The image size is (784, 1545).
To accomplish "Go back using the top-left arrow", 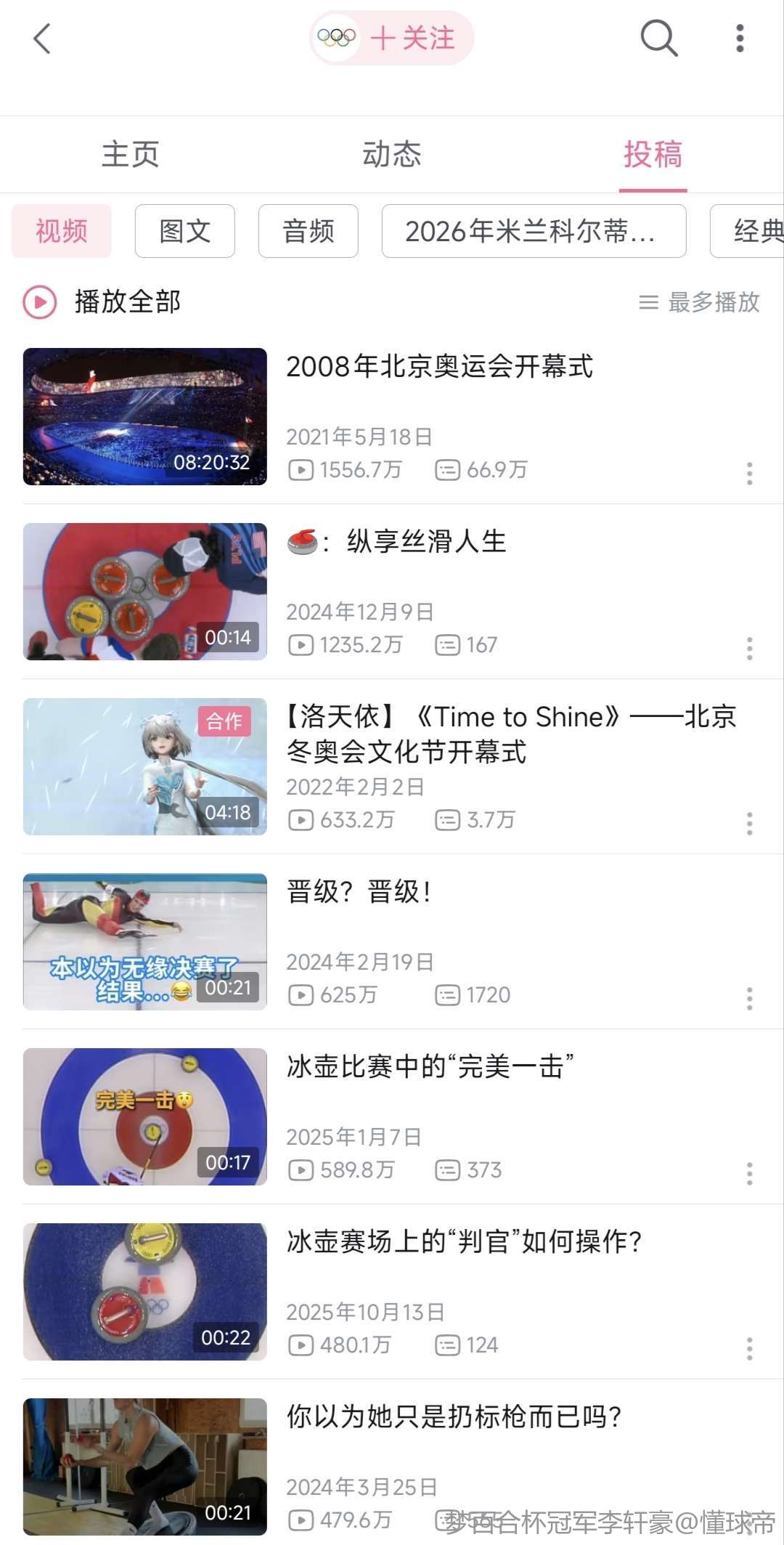I will 42,38.
